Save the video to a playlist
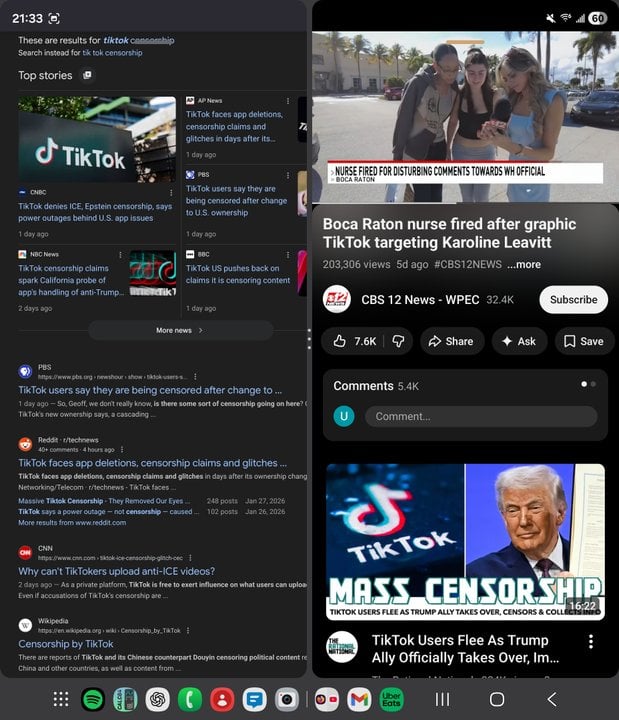This screenshot has height=720, width=619. tap(582, 341)
